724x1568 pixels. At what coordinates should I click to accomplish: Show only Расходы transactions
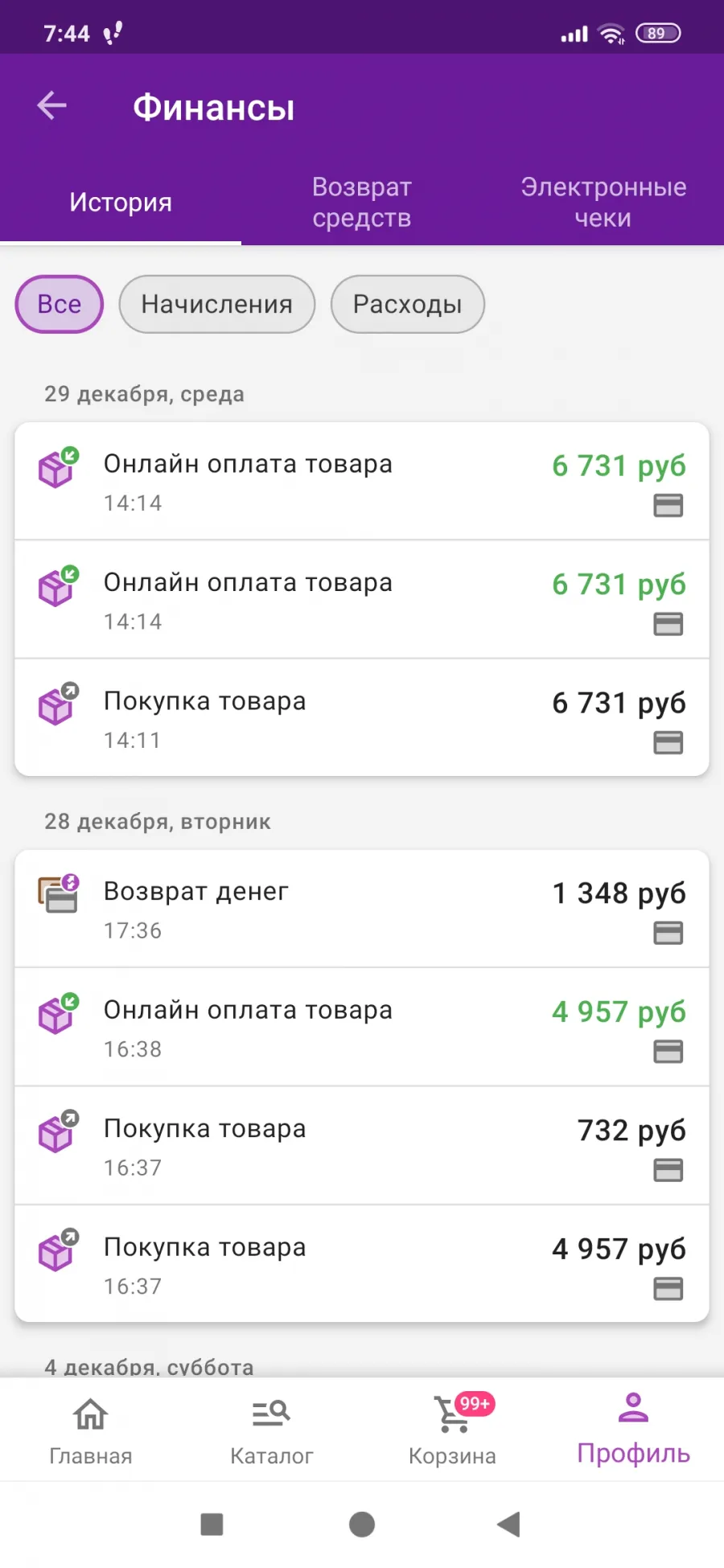click(408, 304)
